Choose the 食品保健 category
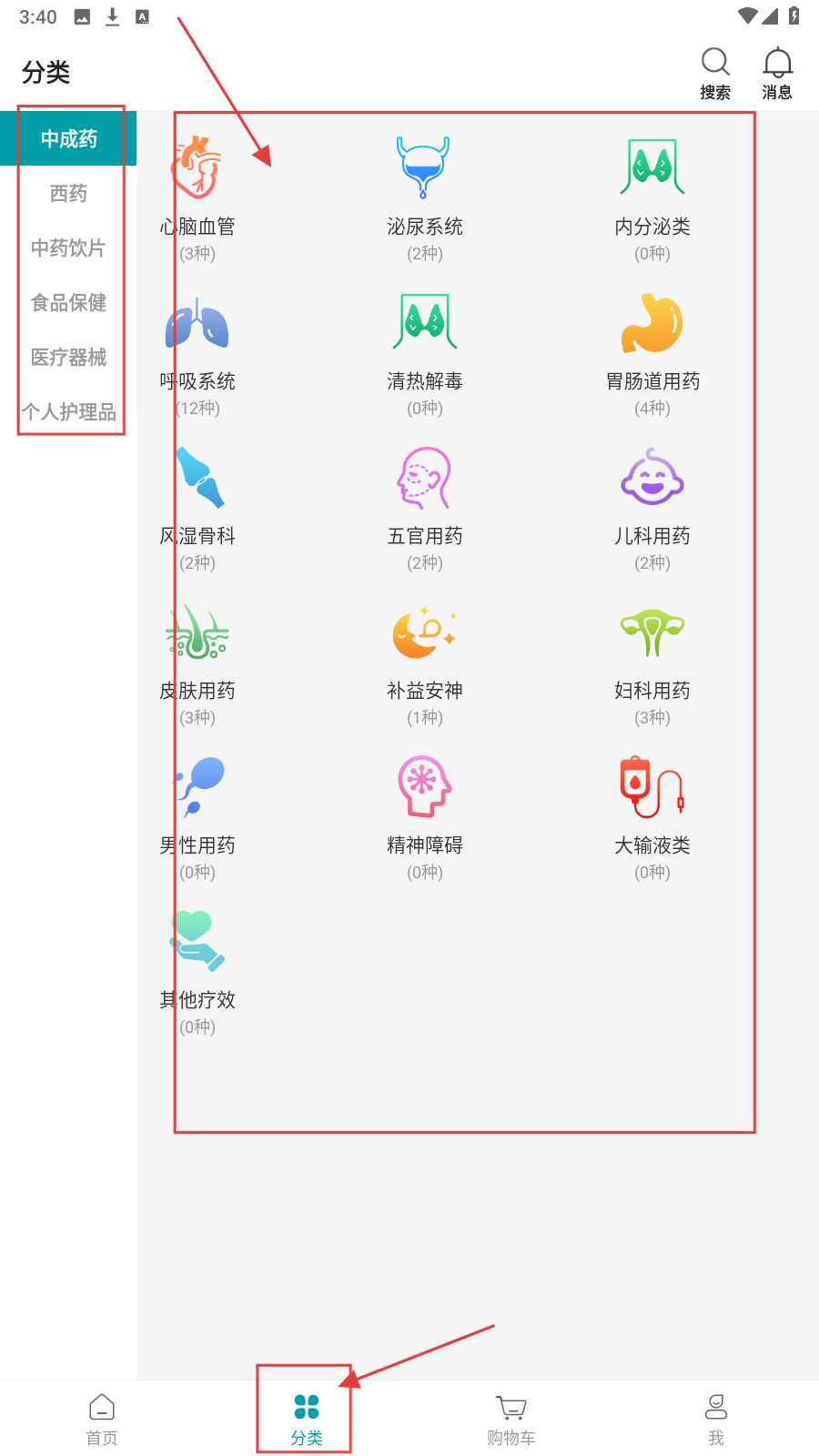The image size is (819, 1456). click(68, 302)
